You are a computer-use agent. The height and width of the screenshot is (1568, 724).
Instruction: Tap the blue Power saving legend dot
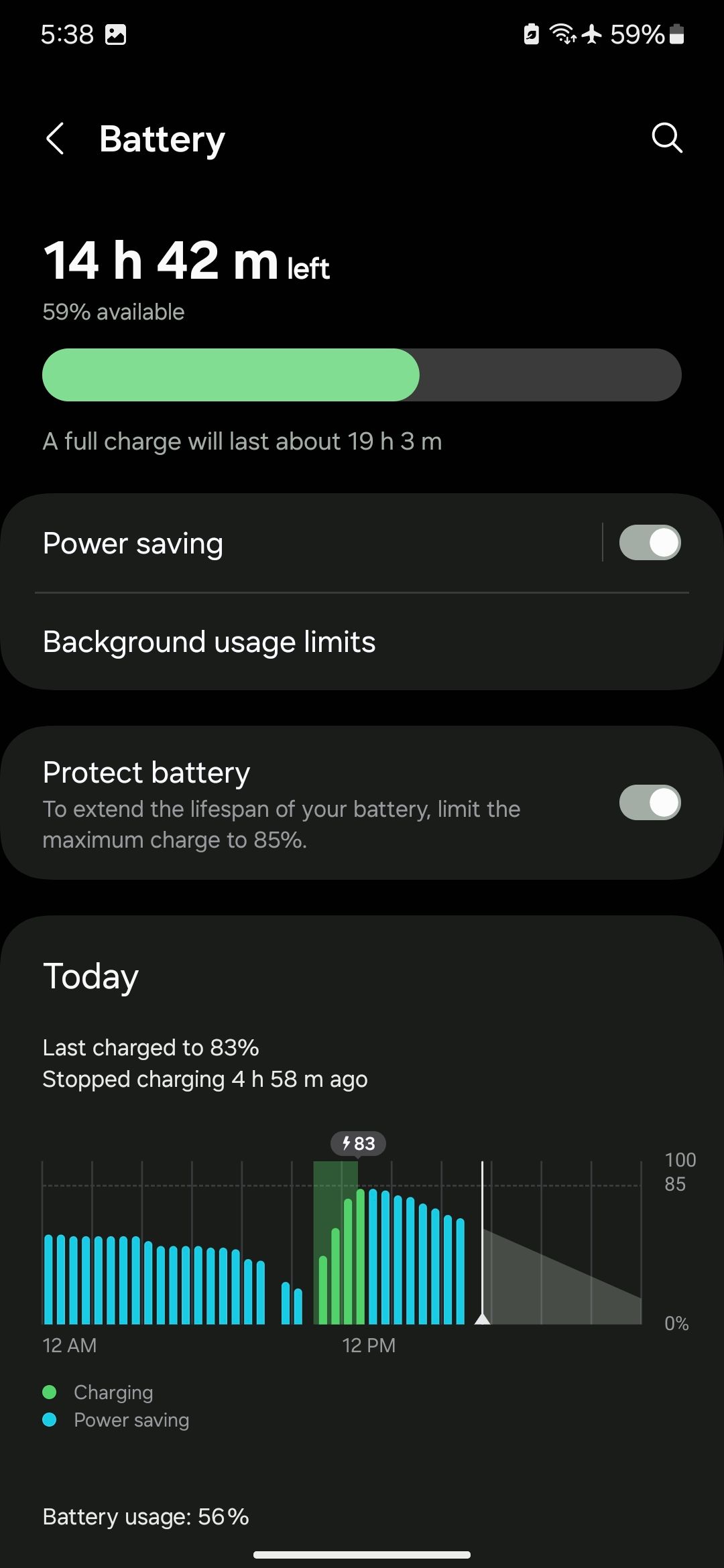[50, 1420]
